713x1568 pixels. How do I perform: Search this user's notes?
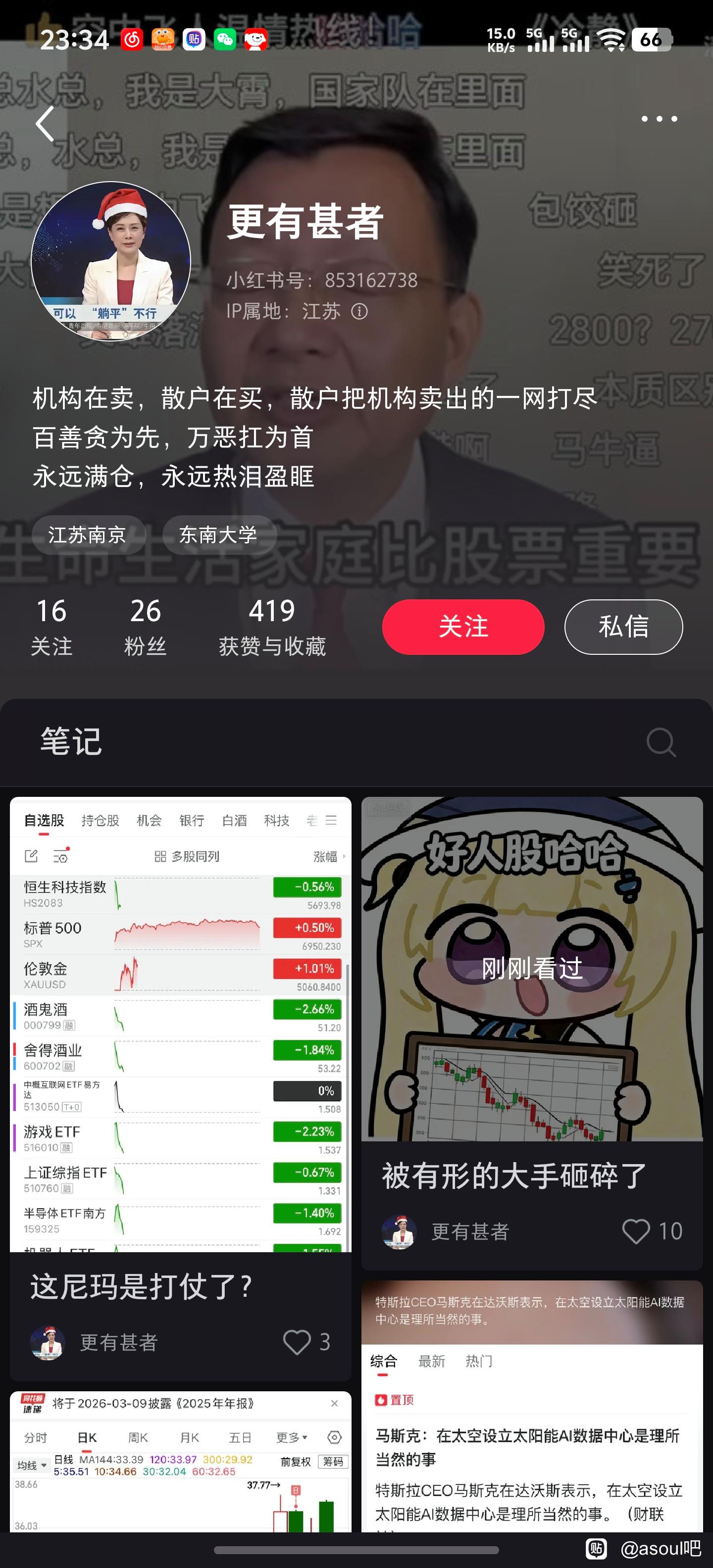click(660, 742)
